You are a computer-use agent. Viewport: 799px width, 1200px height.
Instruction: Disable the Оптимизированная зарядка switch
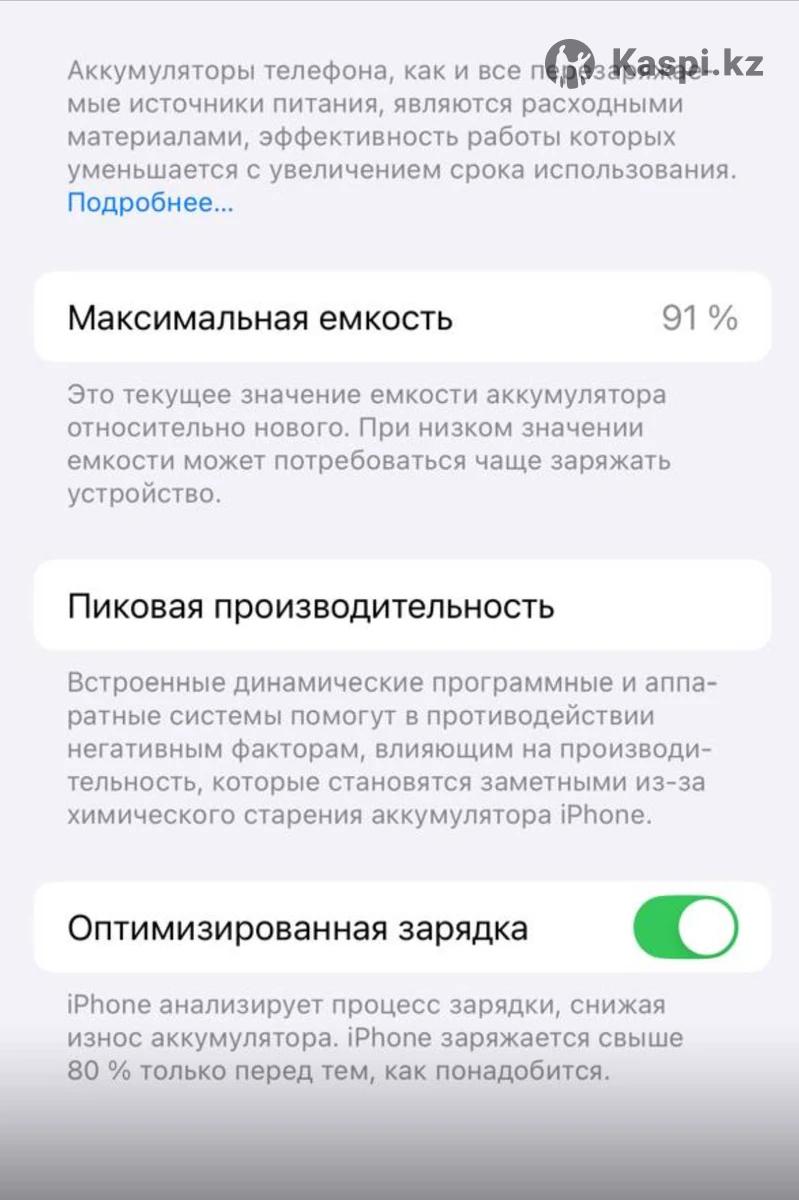685,927
